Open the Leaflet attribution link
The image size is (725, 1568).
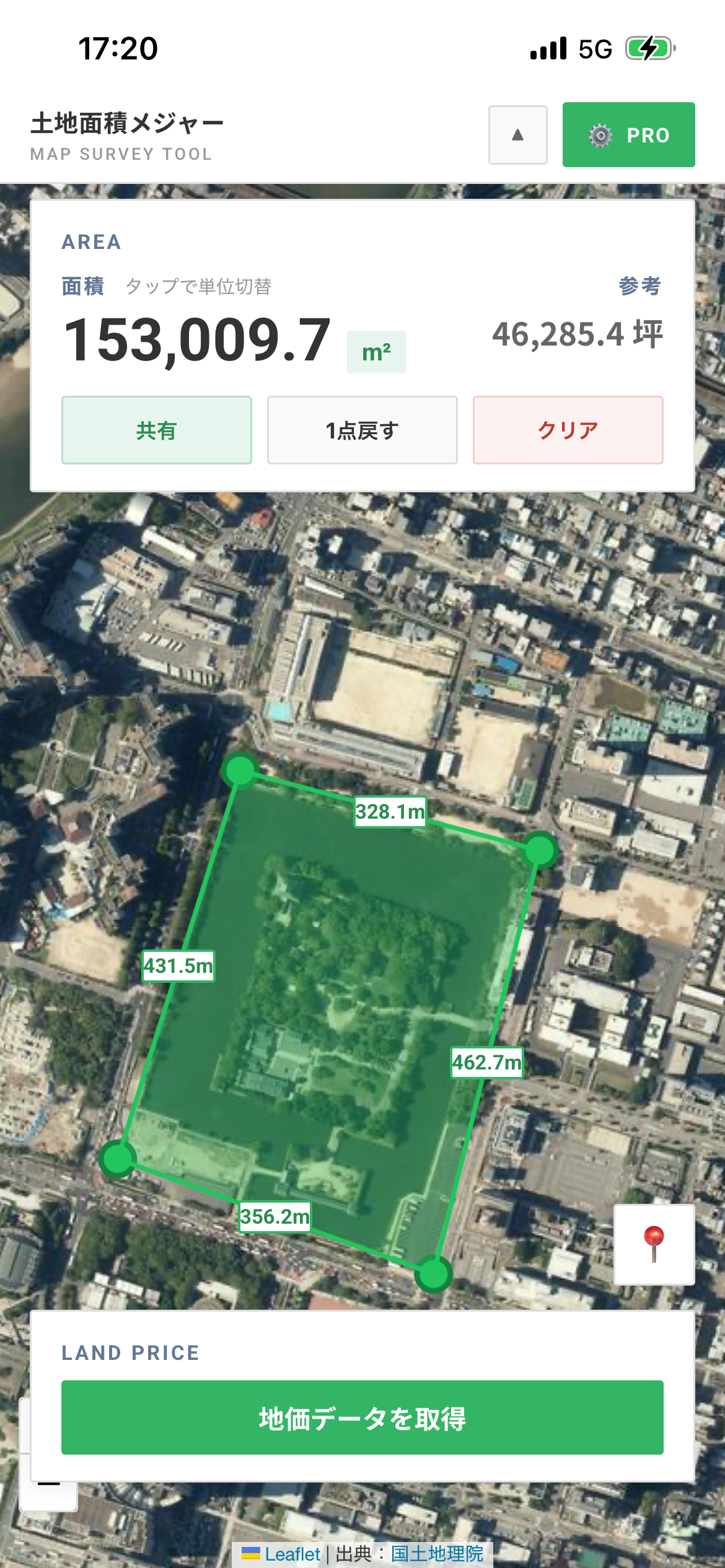click(x=292, y=1554)
